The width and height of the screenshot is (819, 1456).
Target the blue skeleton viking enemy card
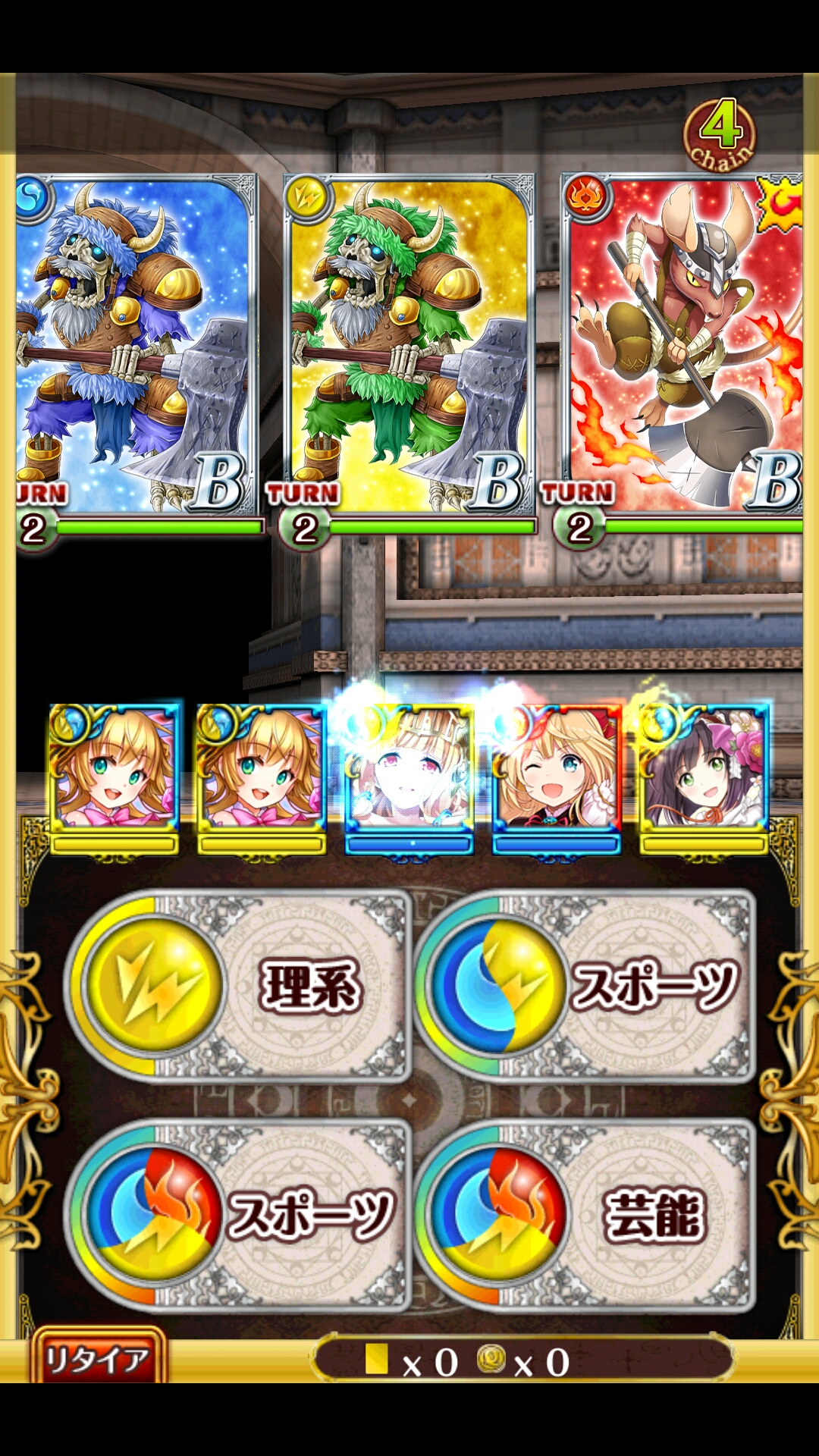136,345
